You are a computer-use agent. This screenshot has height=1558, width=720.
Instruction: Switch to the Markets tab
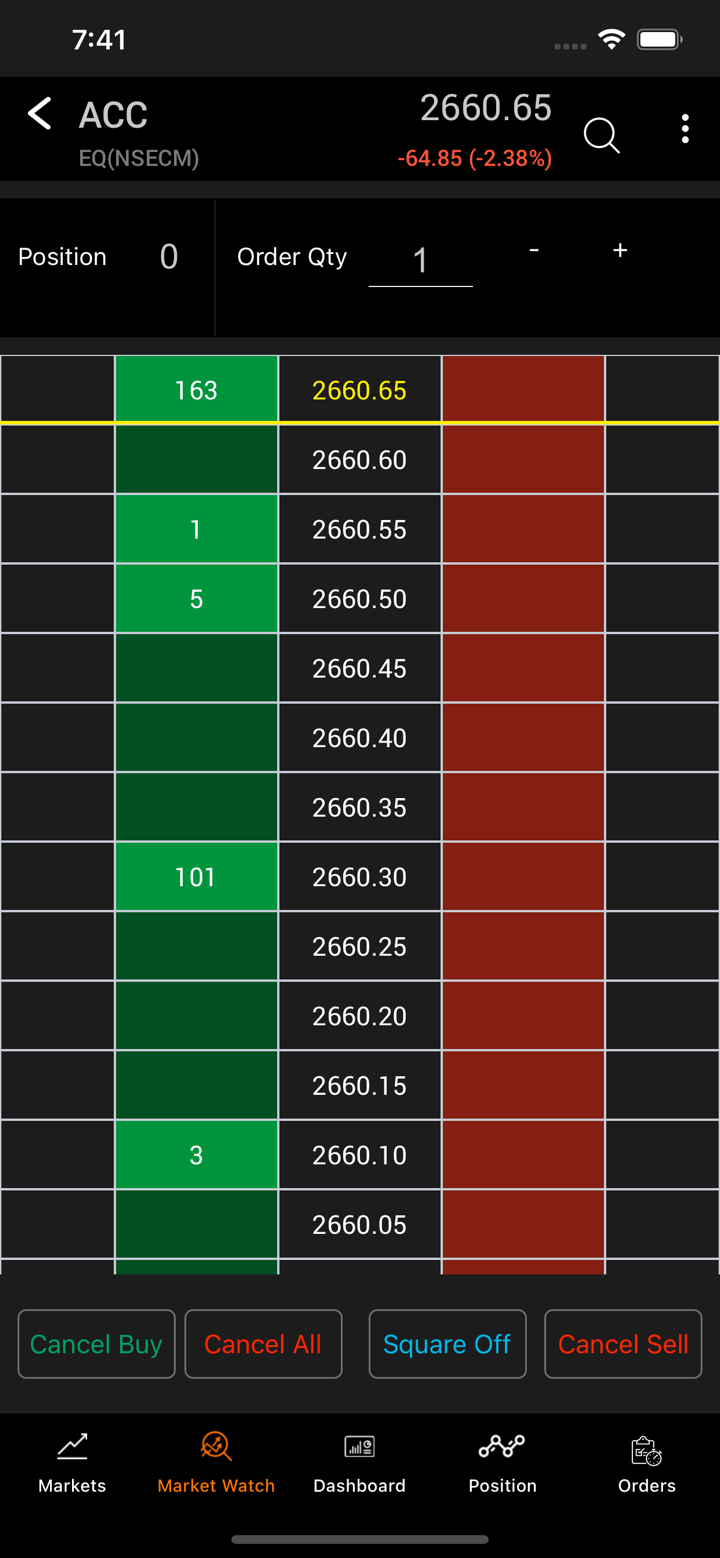tap(72, 1463)
